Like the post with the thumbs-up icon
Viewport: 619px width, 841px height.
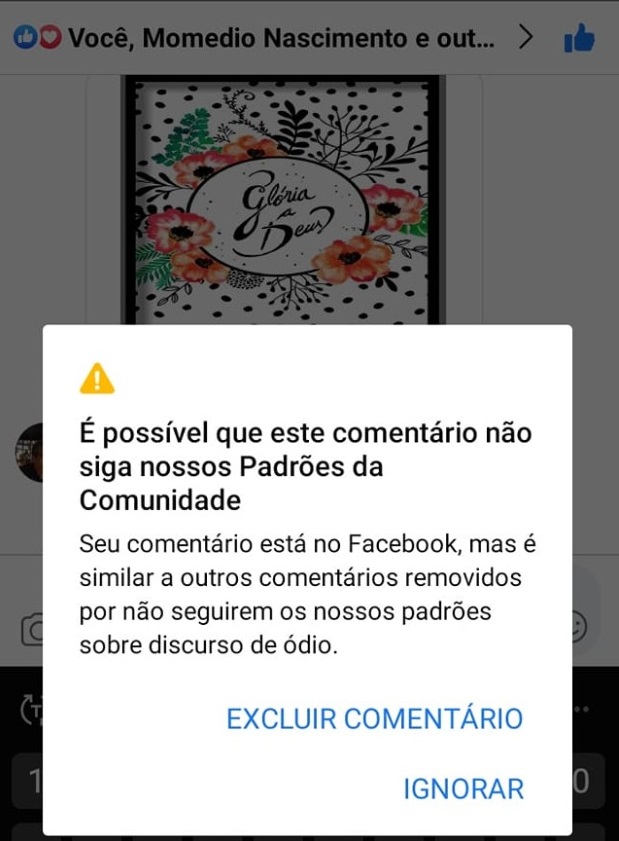(579, 39)
